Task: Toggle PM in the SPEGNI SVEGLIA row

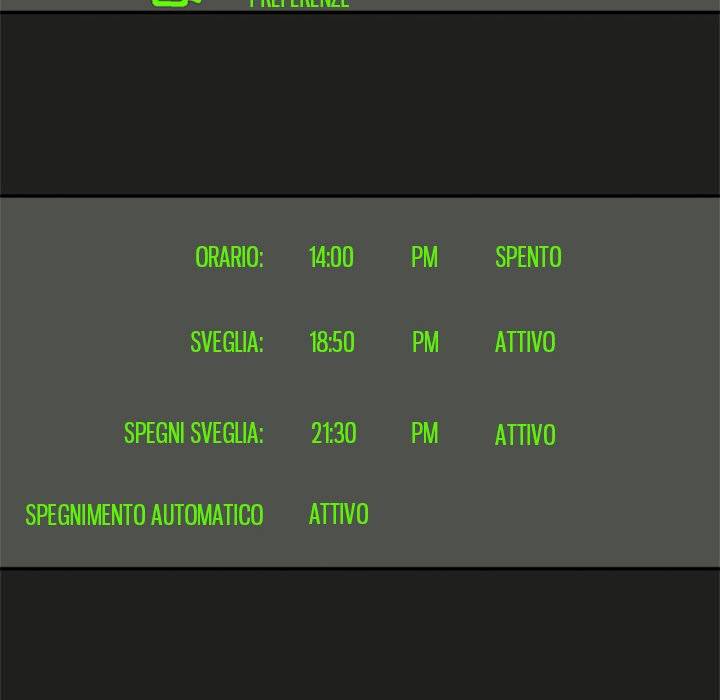Action: (x=424, y=433)
